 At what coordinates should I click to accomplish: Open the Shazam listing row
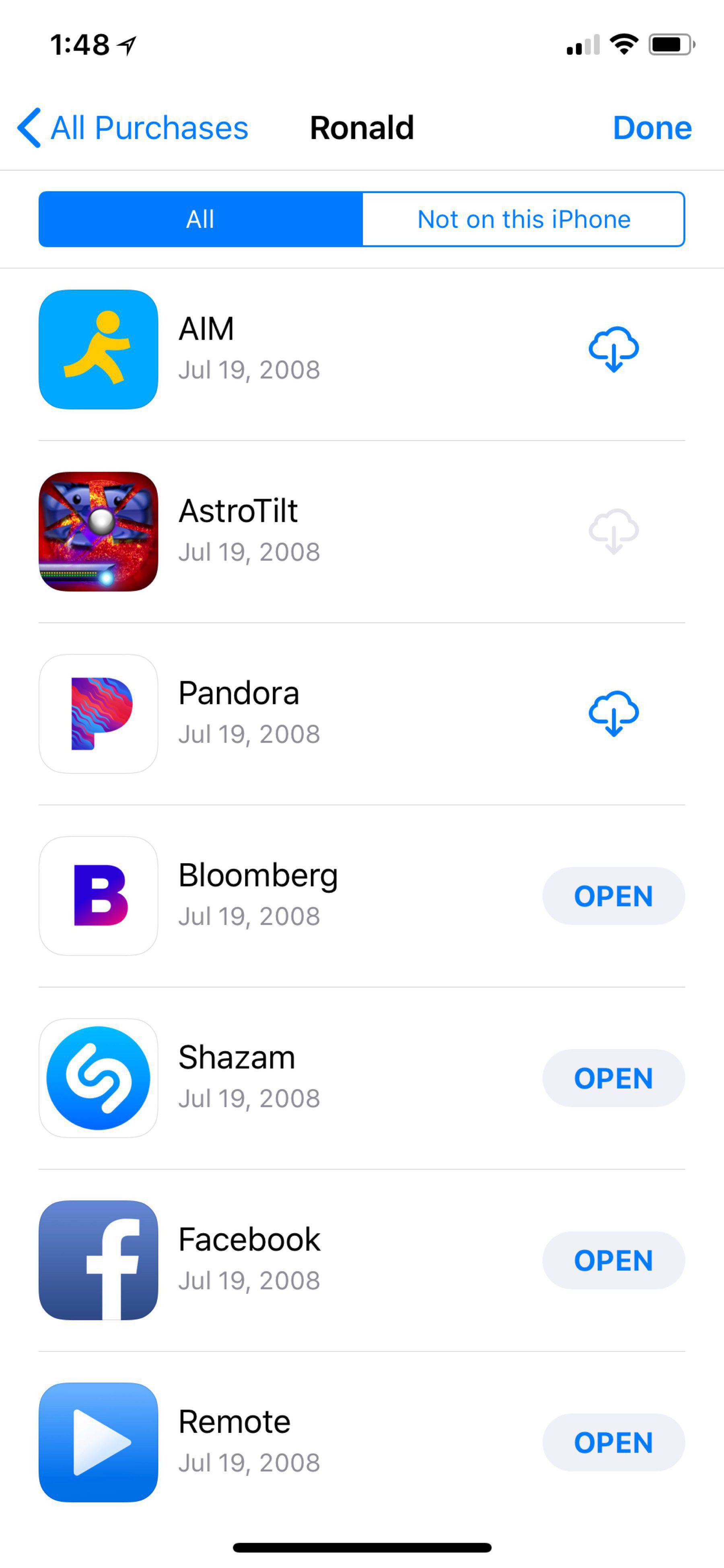[249, 1078]
